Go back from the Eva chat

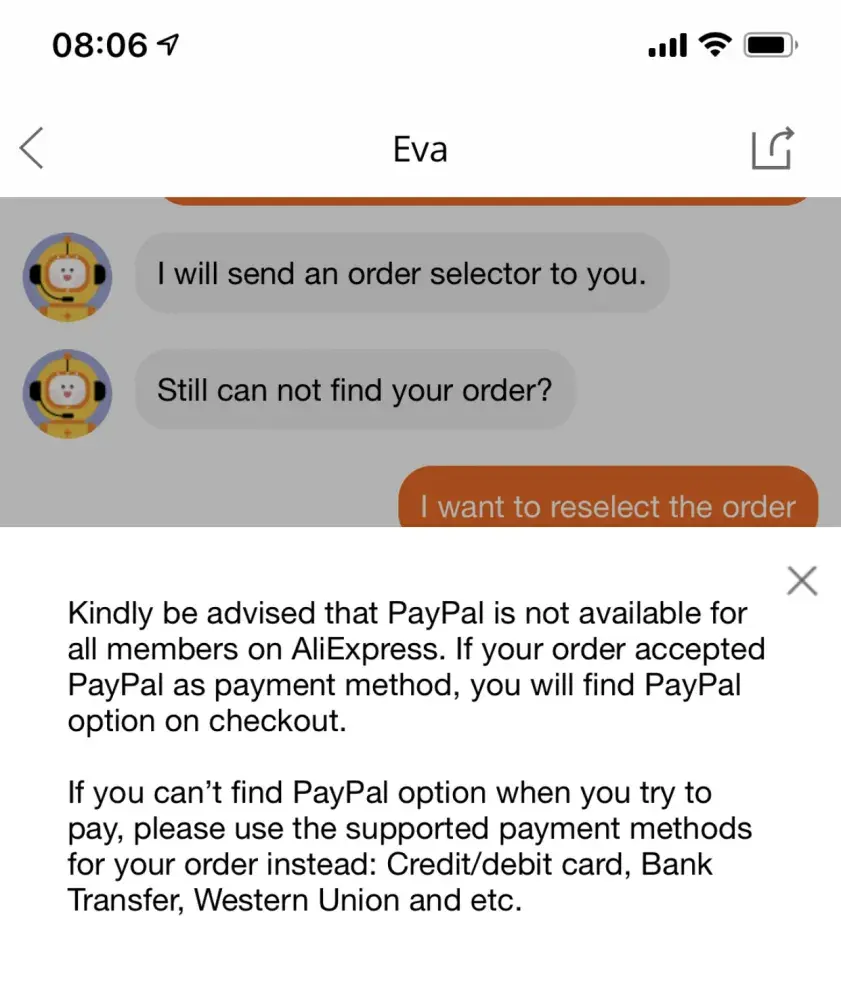(32, 149)
